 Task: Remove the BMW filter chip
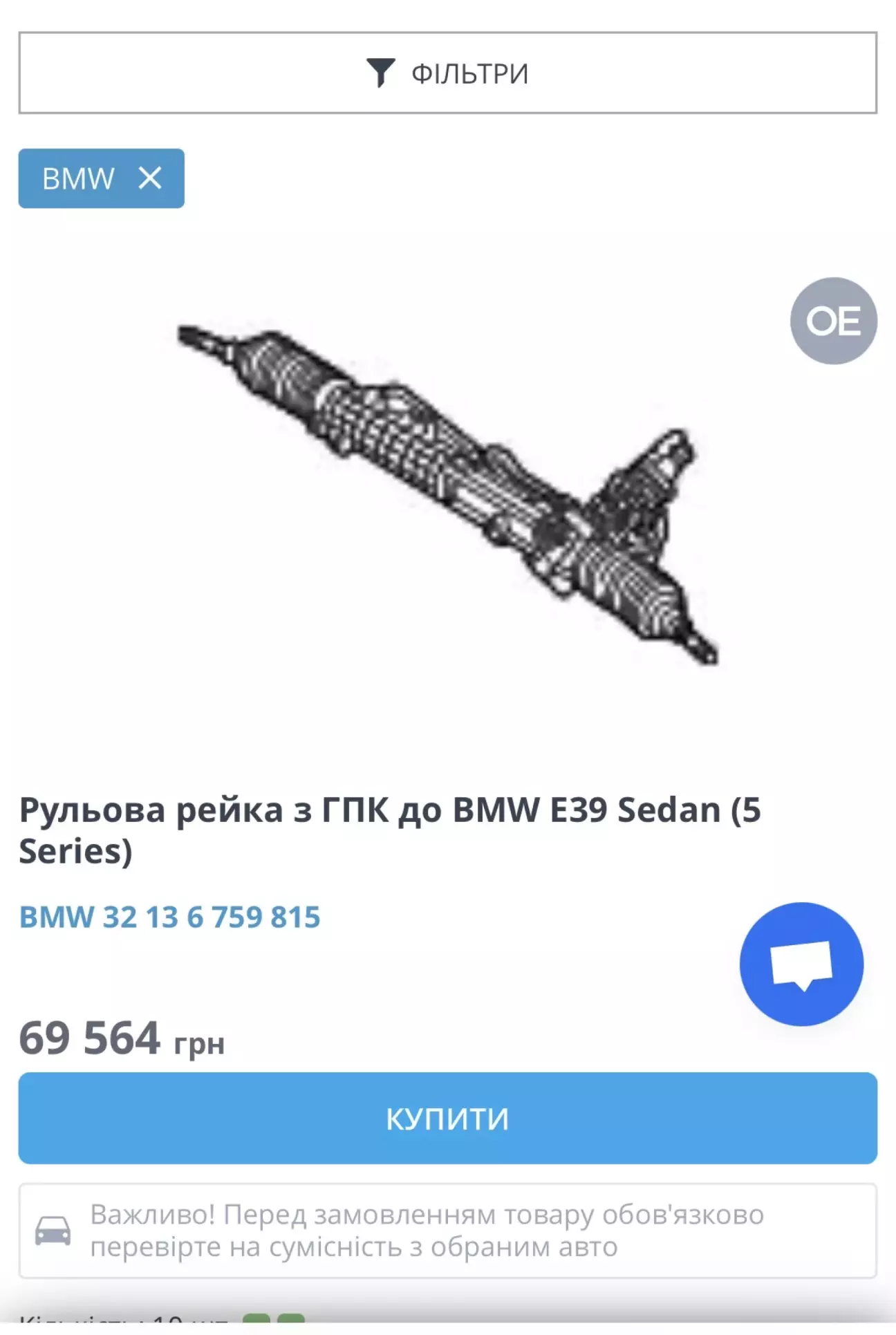click(150, 178)
